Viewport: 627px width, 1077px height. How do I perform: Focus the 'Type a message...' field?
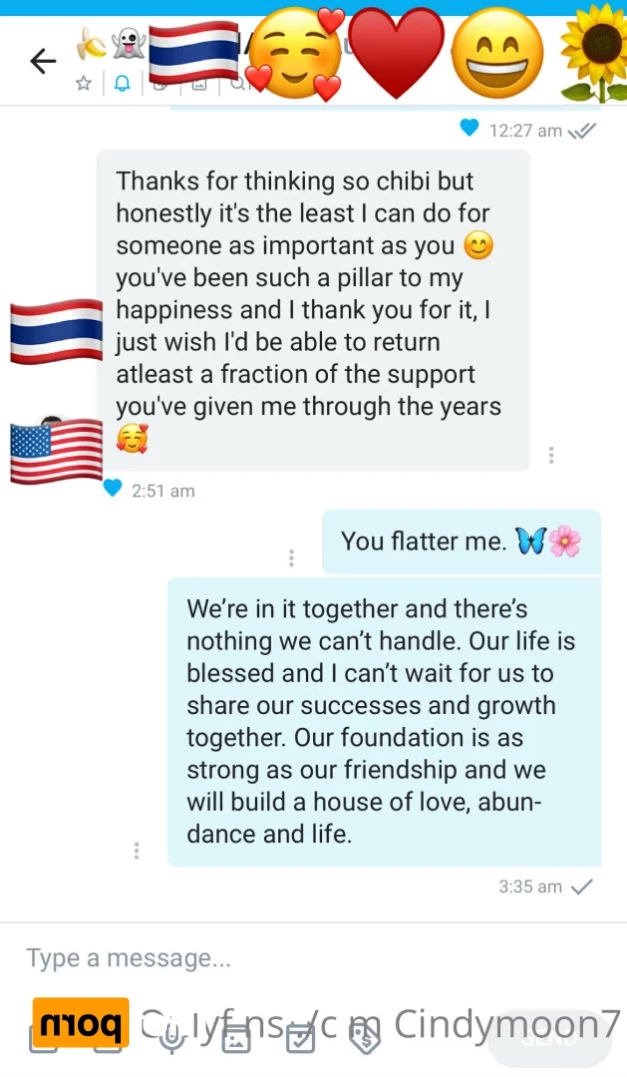[300, 958]
